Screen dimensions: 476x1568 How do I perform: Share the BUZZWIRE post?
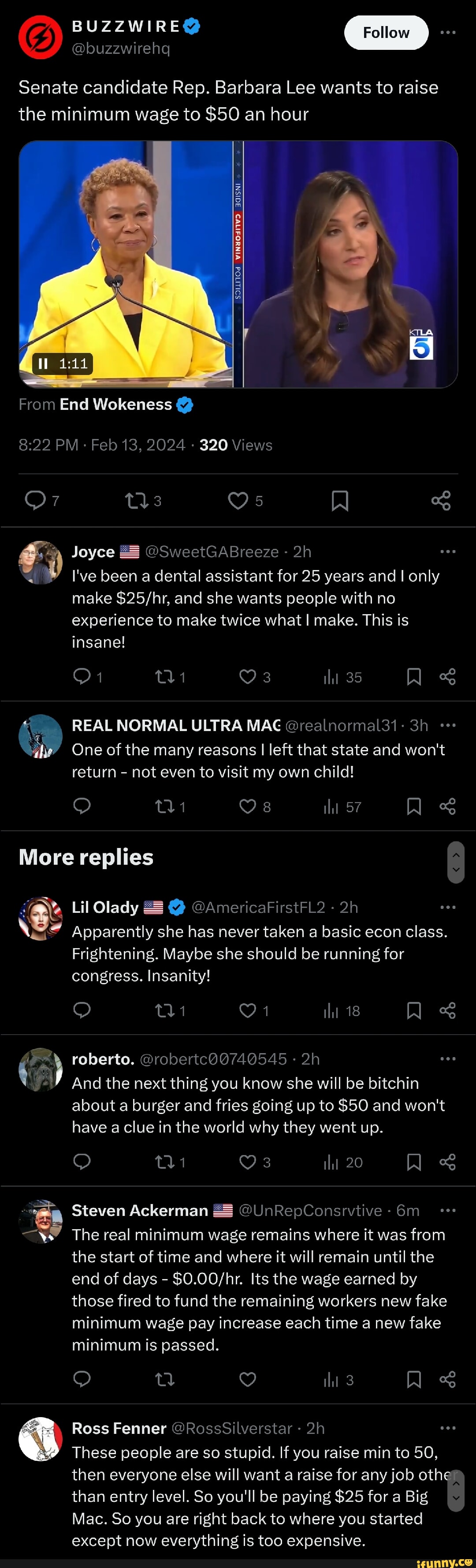pyautogui.click(x=441, y=500)
